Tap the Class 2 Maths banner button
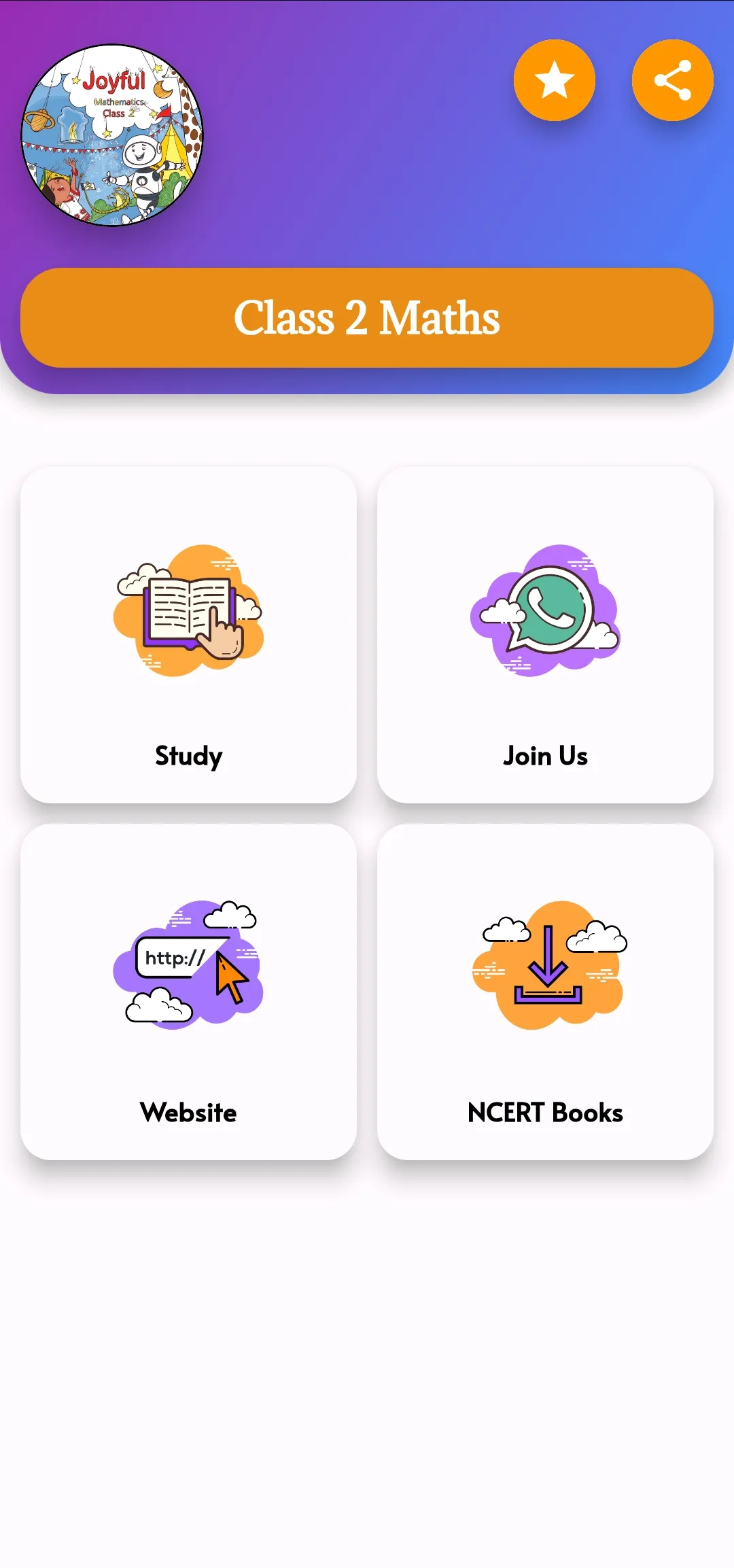734x1568 pixels. click(367, 317)
